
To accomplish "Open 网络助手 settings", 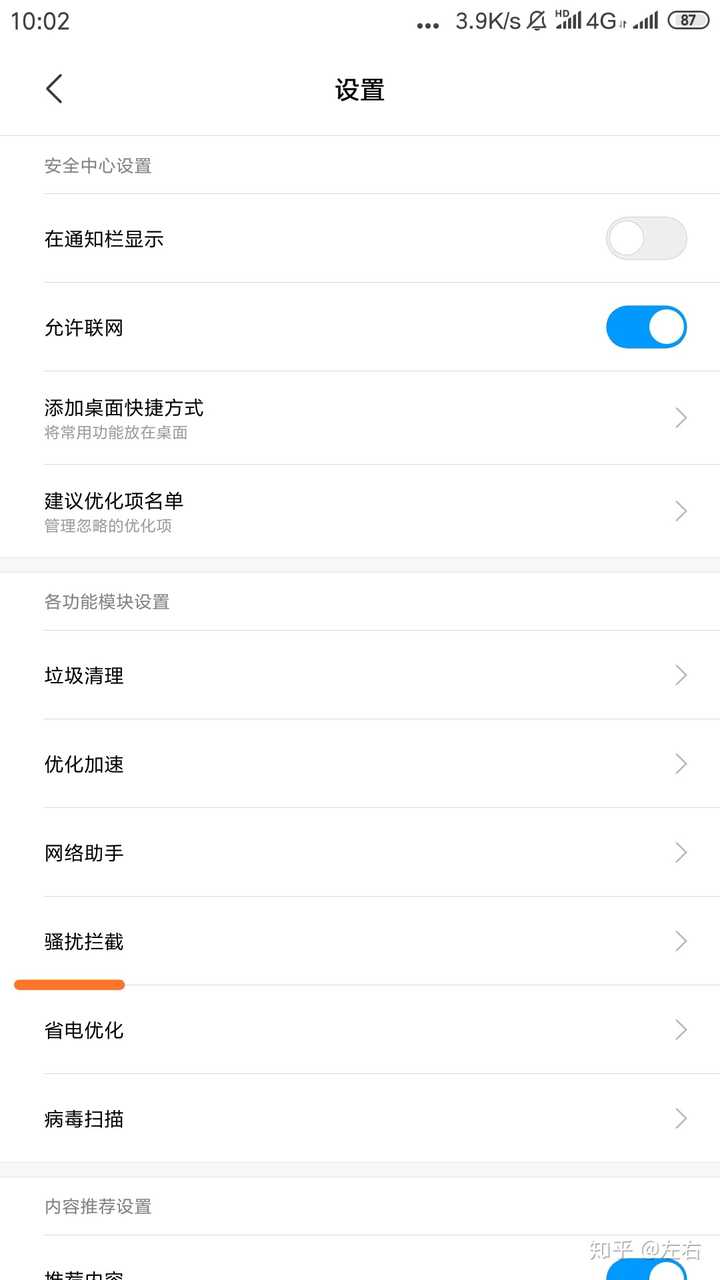I will click(x=360, y=852).
